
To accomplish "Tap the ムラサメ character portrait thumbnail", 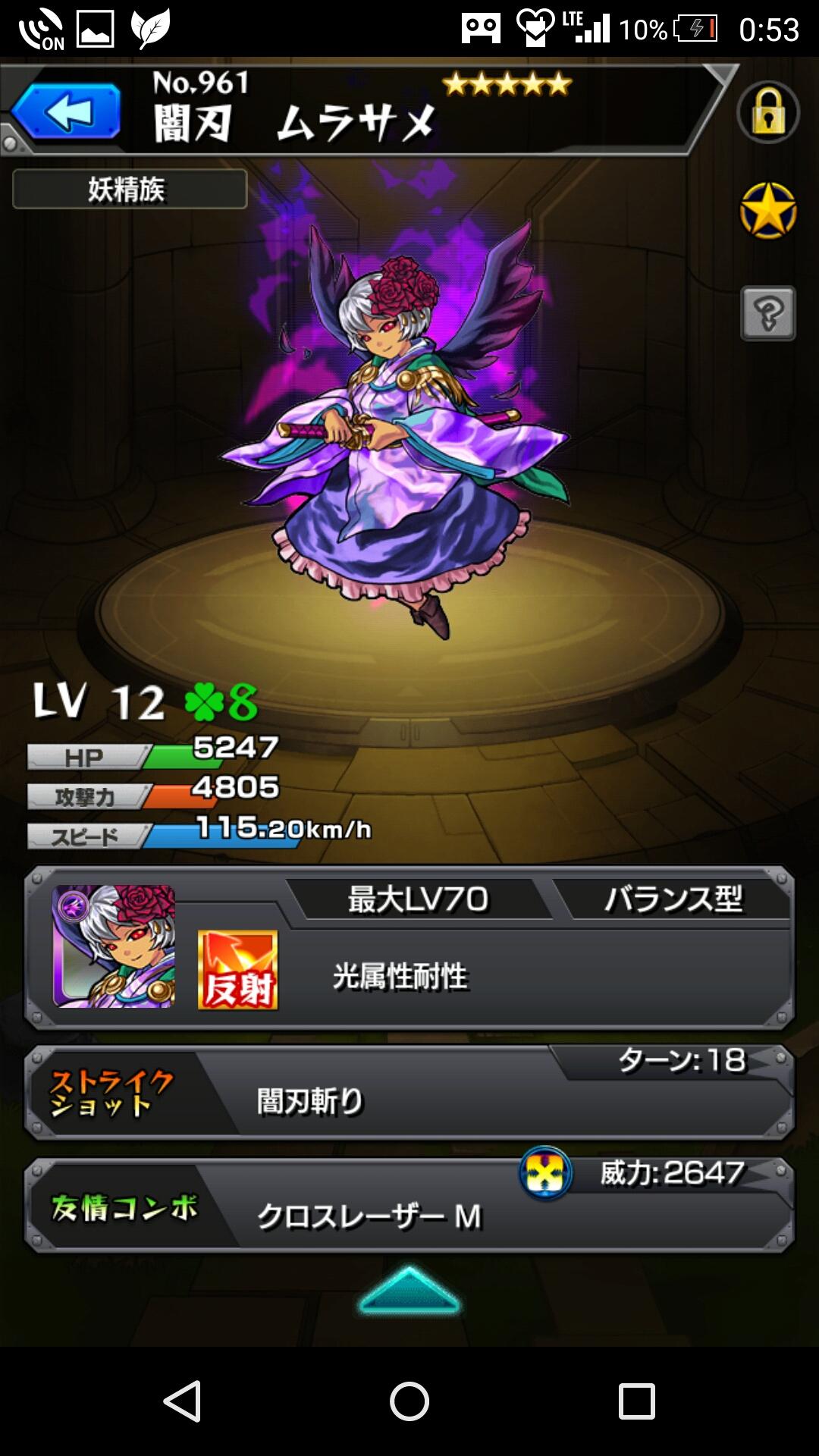I will point(114,946).
